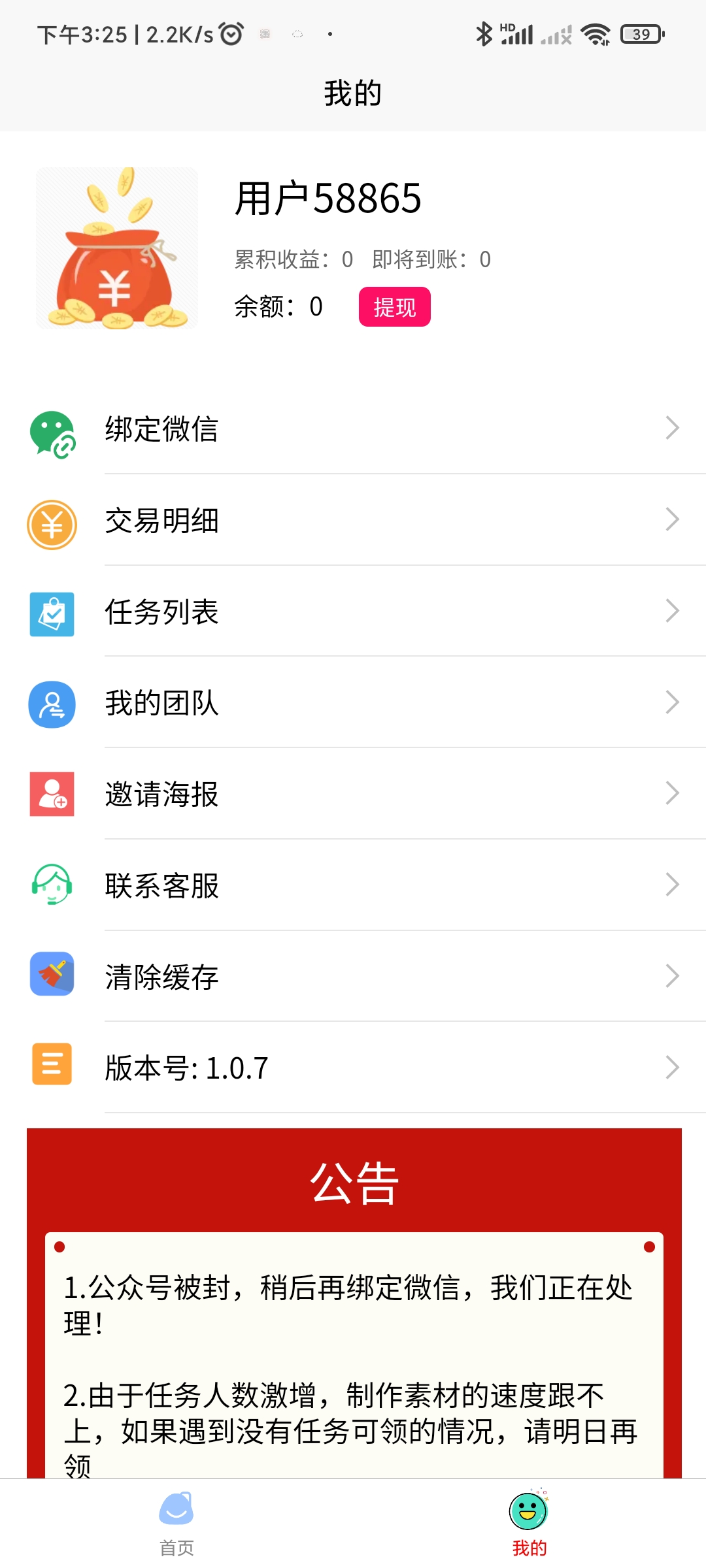Click the orange version number icon

tap(52, 1067)
